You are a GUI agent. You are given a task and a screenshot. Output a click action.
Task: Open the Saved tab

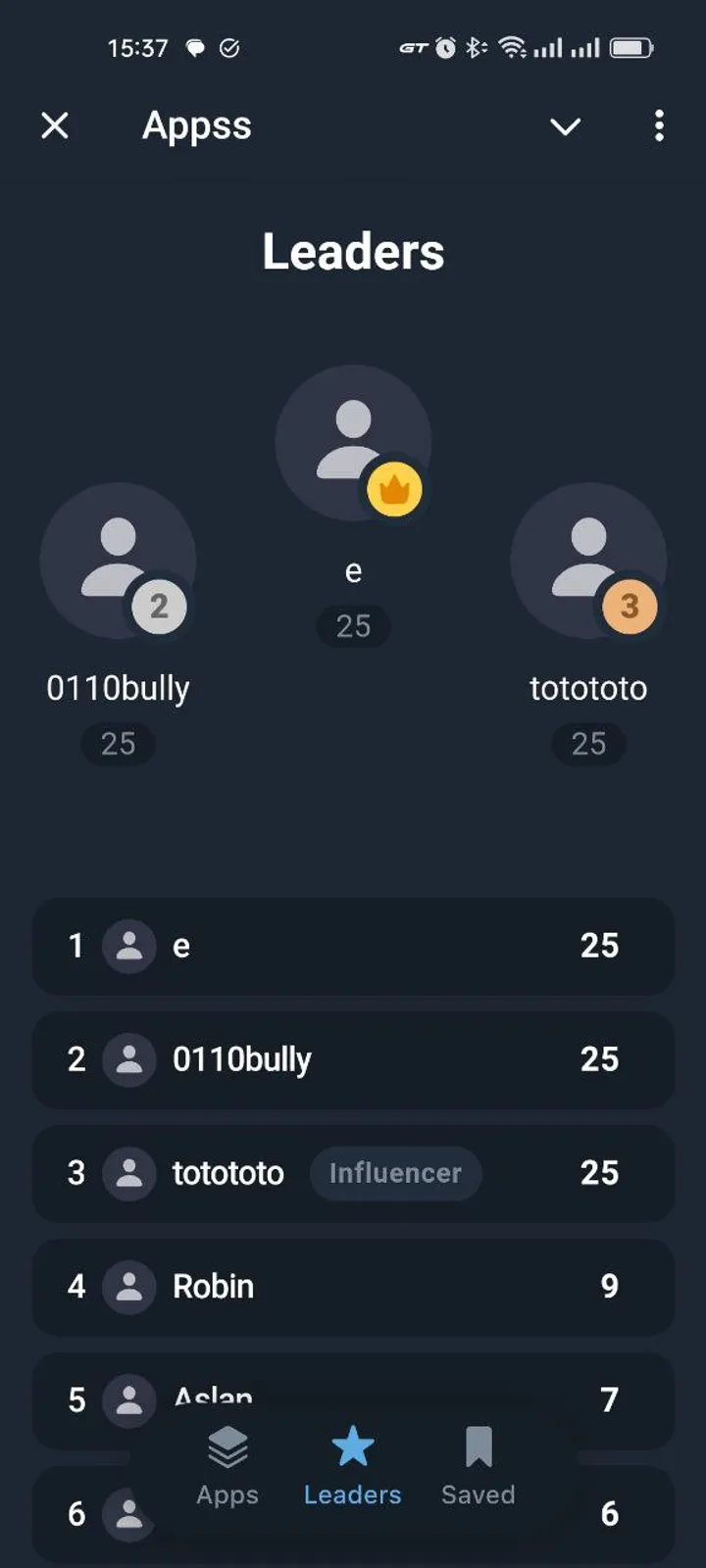(478, 1465)
